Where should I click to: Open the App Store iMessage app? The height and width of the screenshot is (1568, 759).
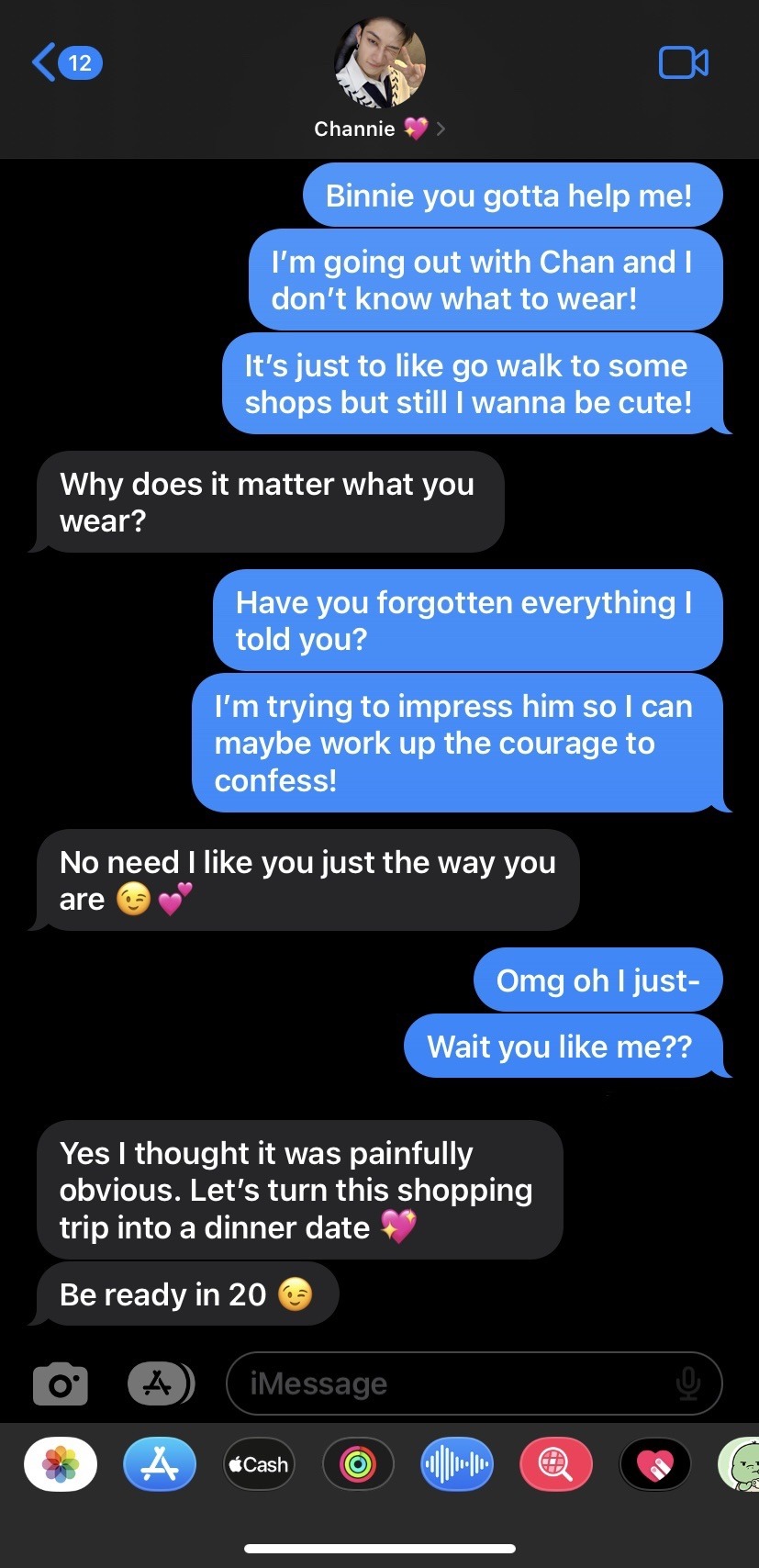tap(160, 1463)
